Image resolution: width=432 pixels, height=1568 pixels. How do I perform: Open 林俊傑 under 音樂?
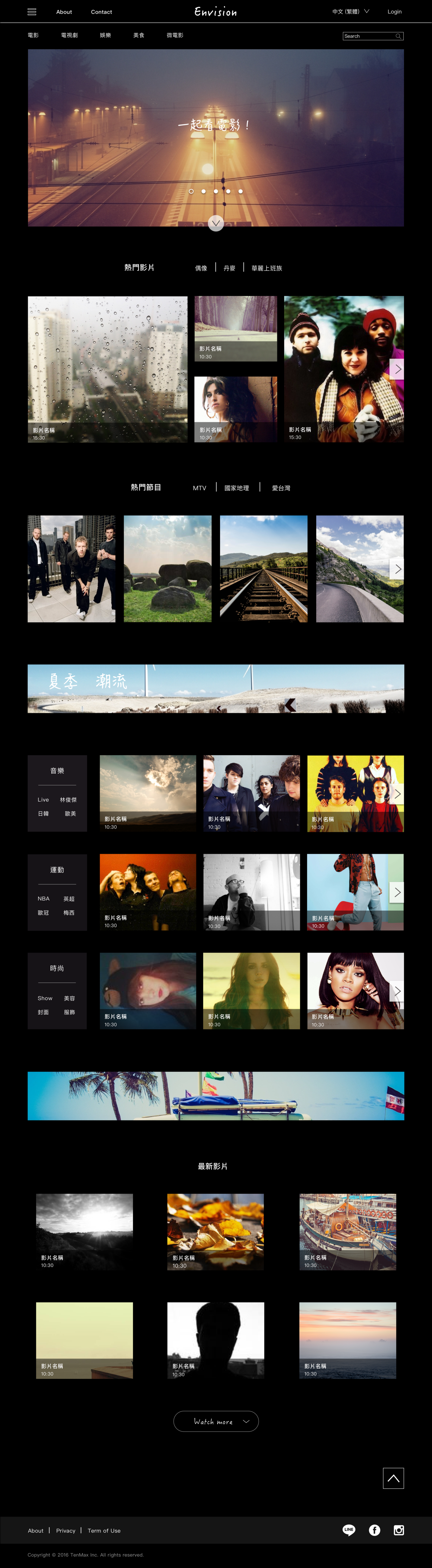pos(68,800)
